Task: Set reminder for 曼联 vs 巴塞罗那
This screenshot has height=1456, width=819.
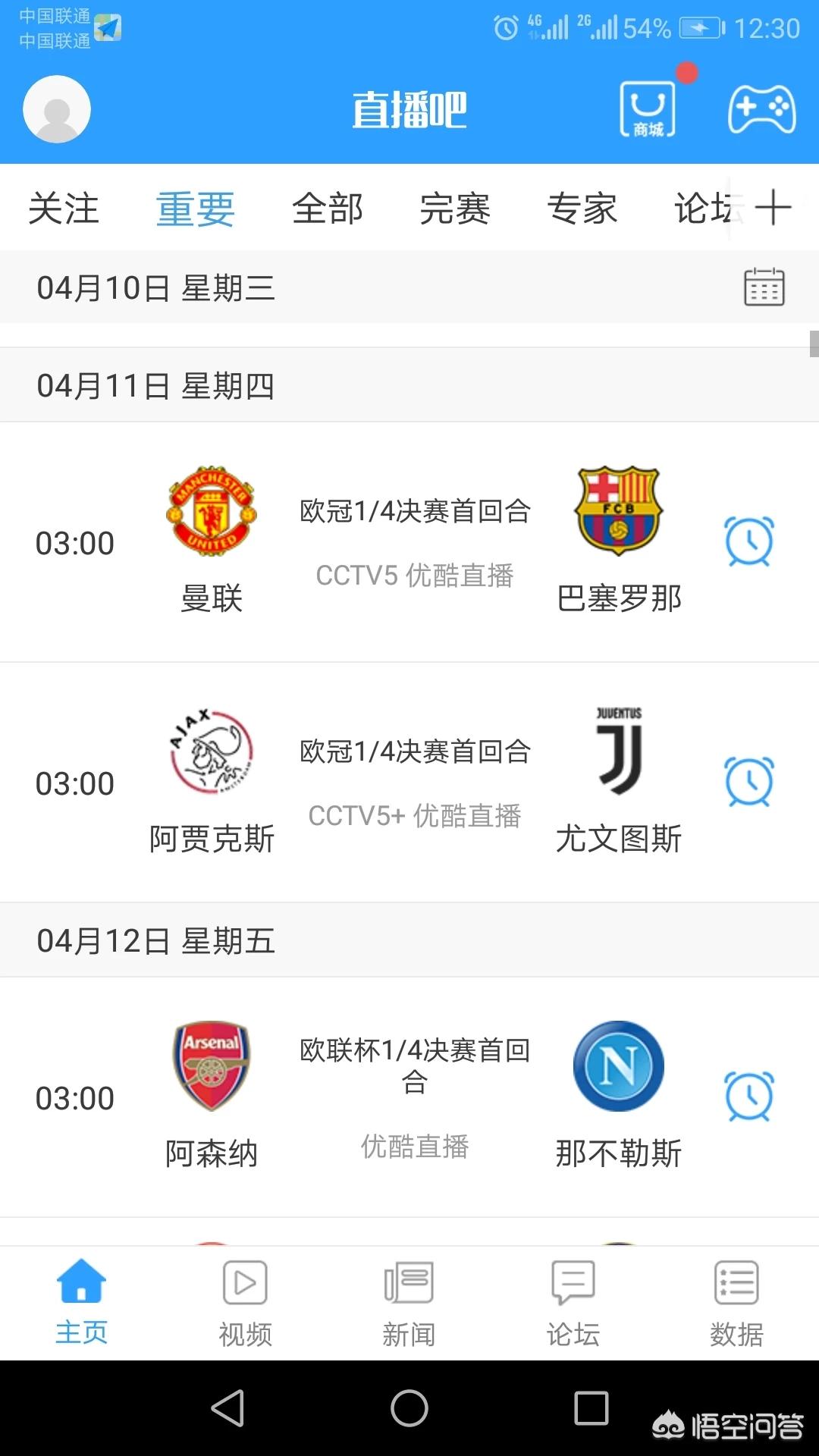Action: [x=749, y=541]
